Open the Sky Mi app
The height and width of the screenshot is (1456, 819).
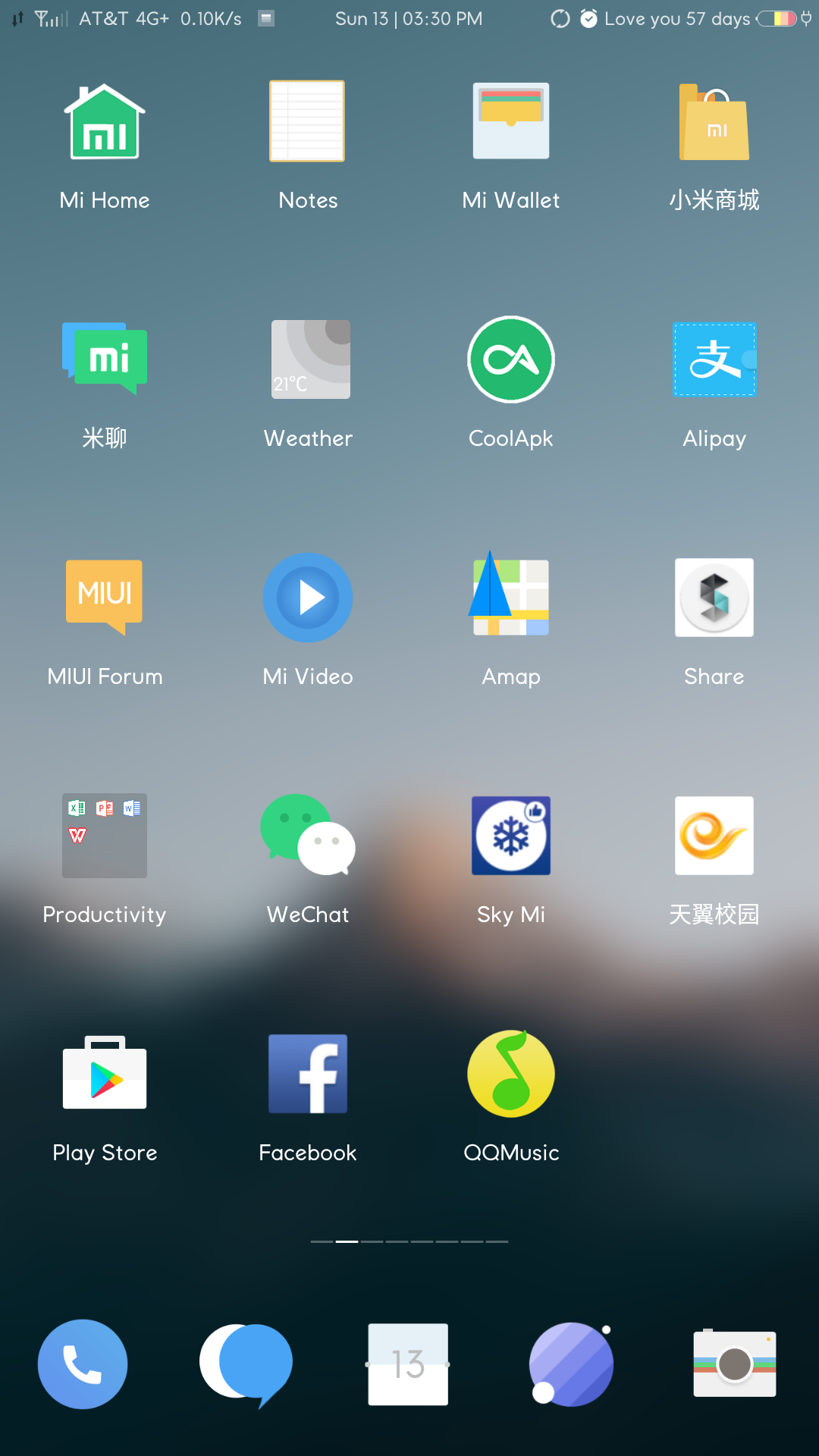click(511, 836)
